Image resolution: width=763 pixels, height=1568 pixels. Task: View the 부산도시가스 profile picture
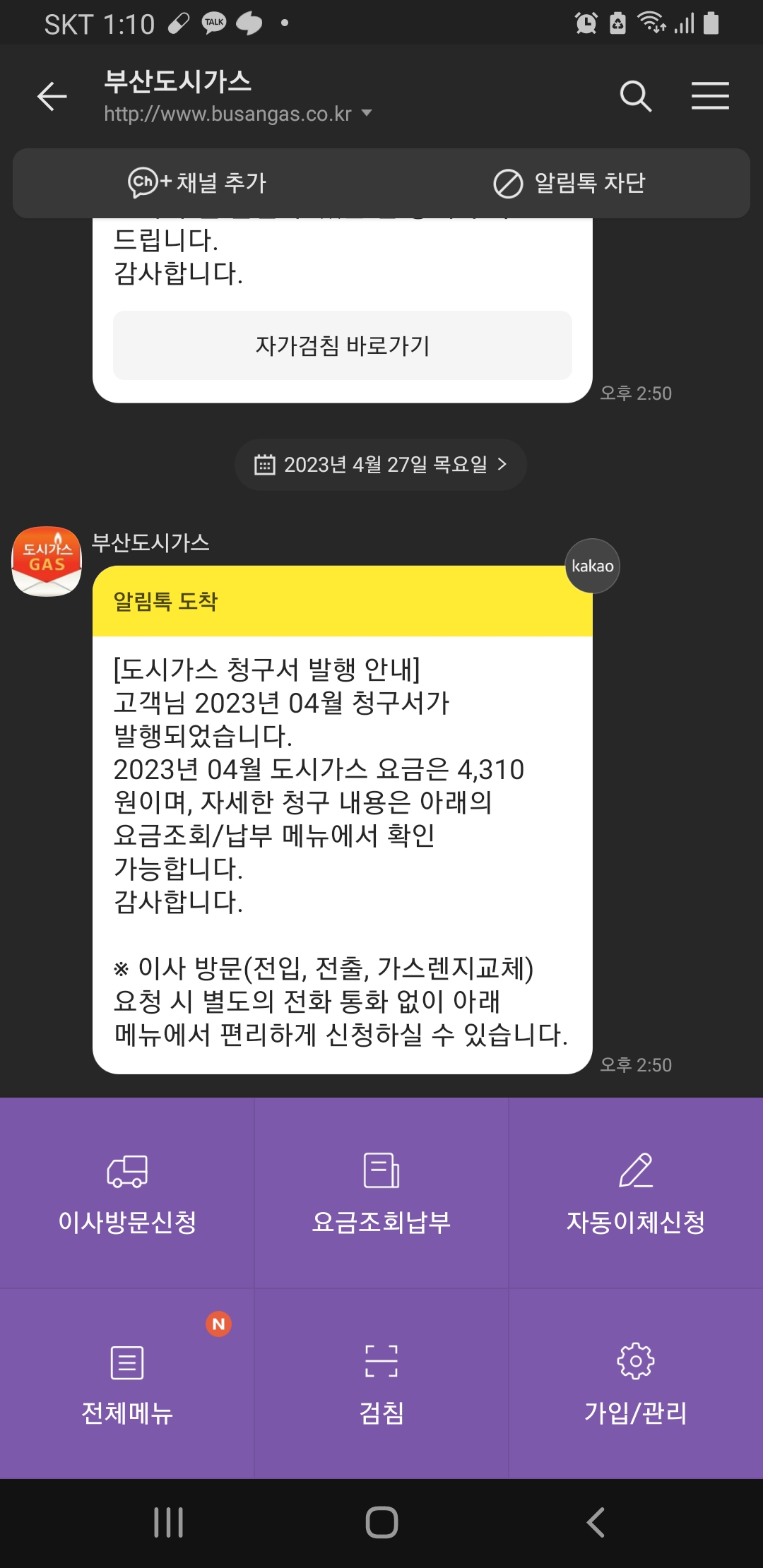coord(47,562)
